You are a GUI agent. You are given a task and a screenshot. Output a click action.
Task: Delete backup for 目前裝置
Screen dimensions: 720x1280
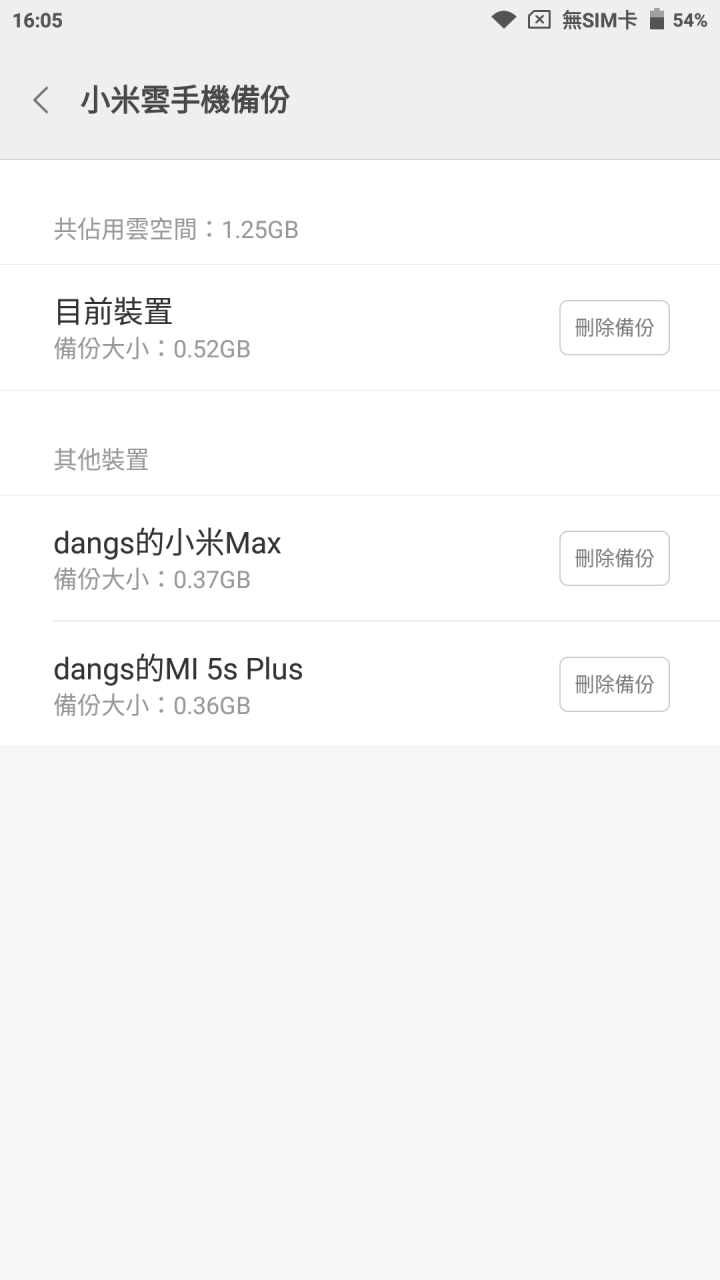[x=614, y=328]
